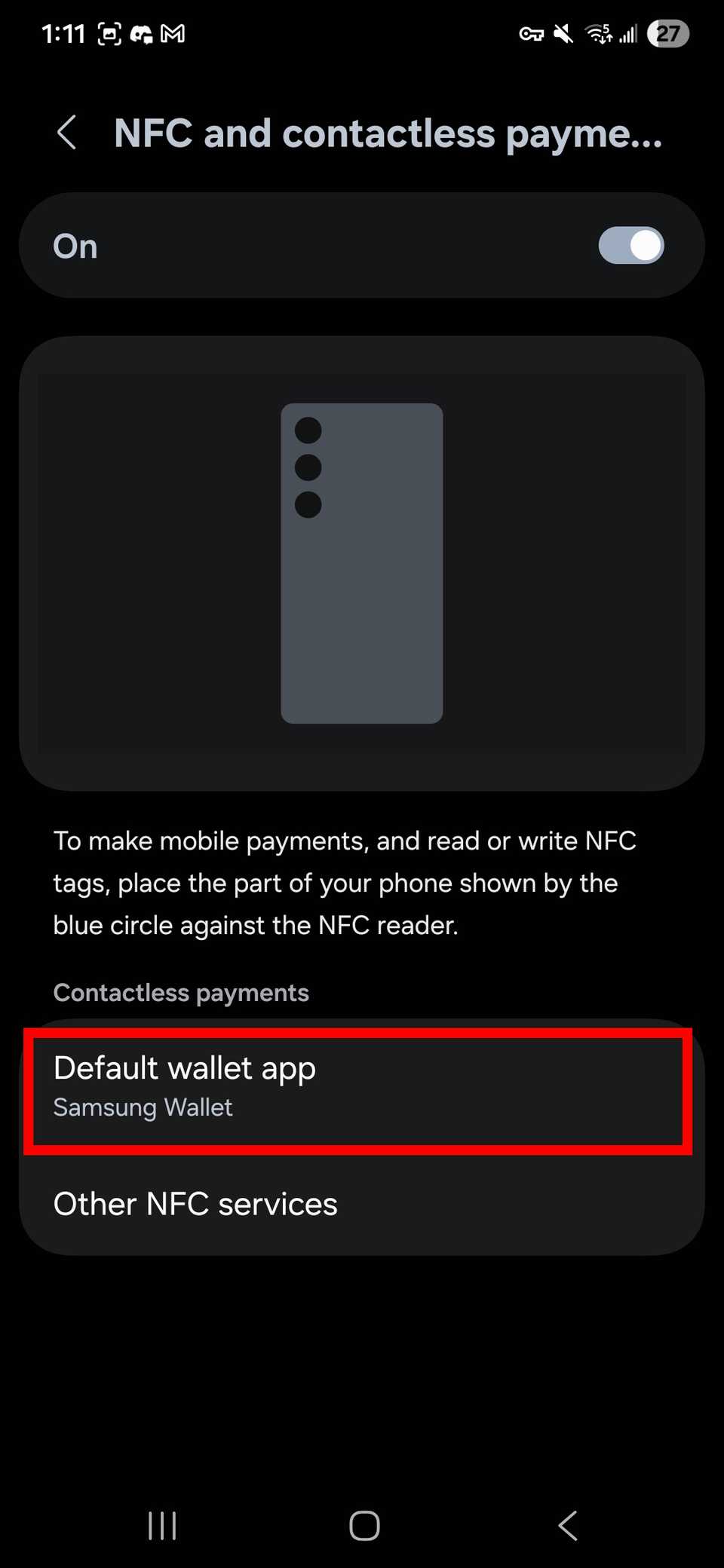Click the Wi-Fi status icon
This screenshot has height=1568, width=724.
click(598, 35)
